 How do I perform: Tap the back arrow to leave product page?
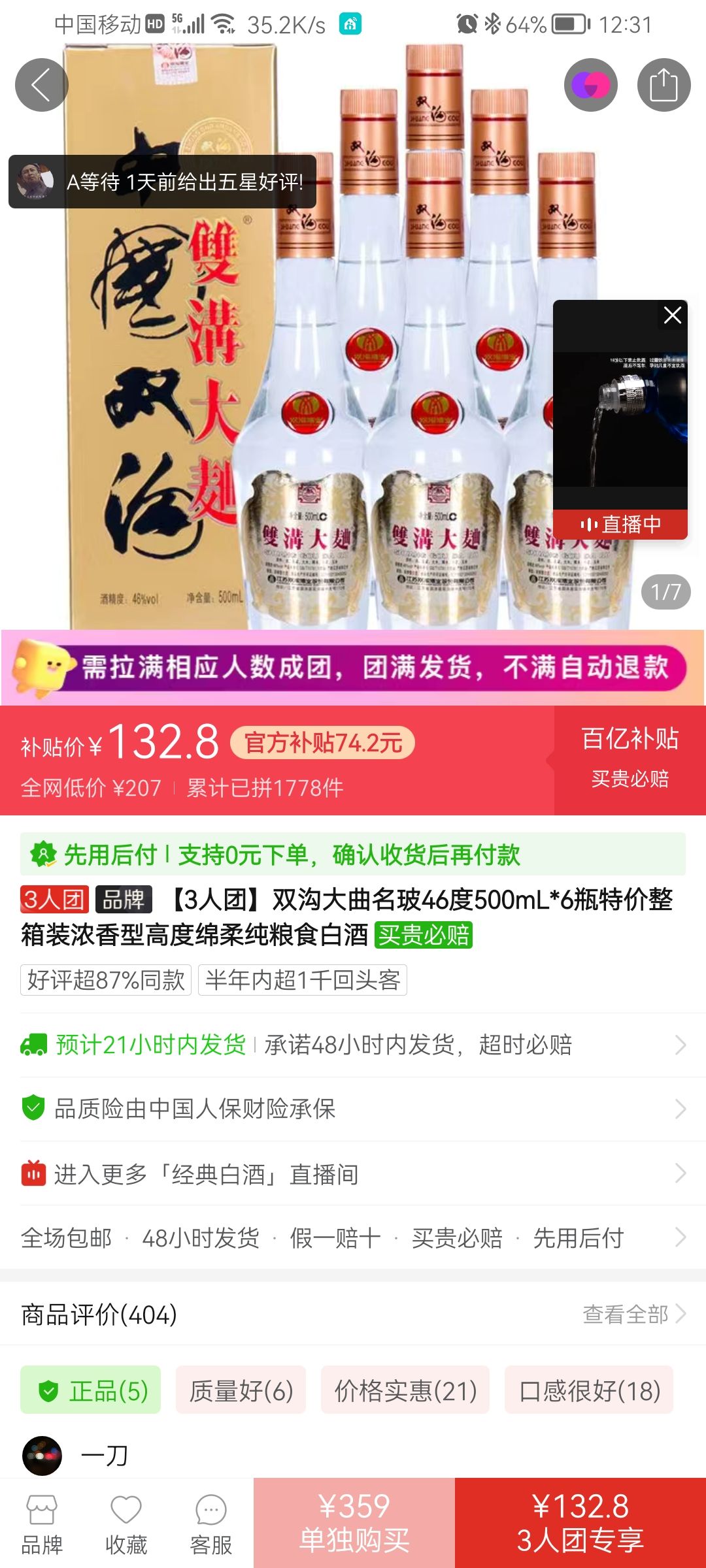[41, 84]
